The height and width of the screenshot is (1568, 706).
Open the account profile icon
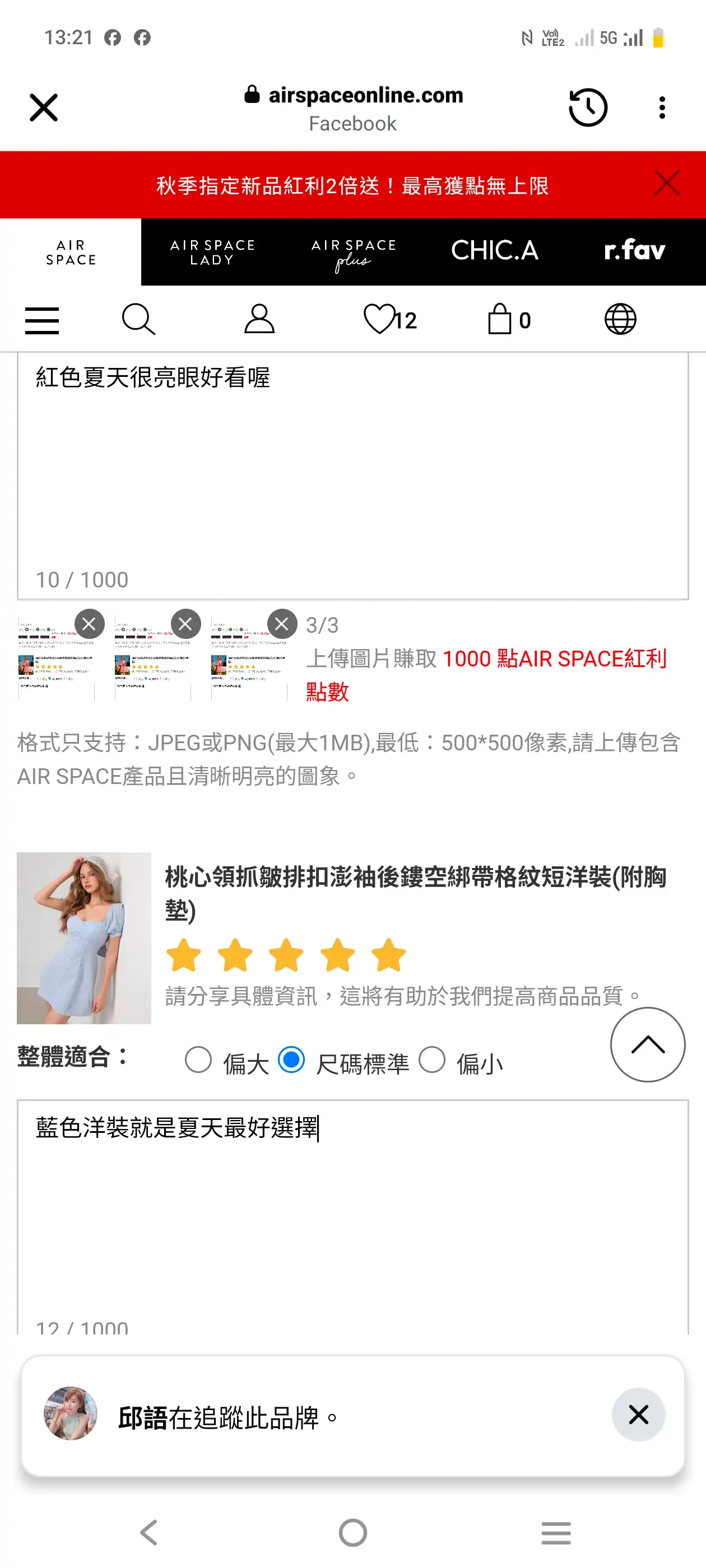pos(259,319)
